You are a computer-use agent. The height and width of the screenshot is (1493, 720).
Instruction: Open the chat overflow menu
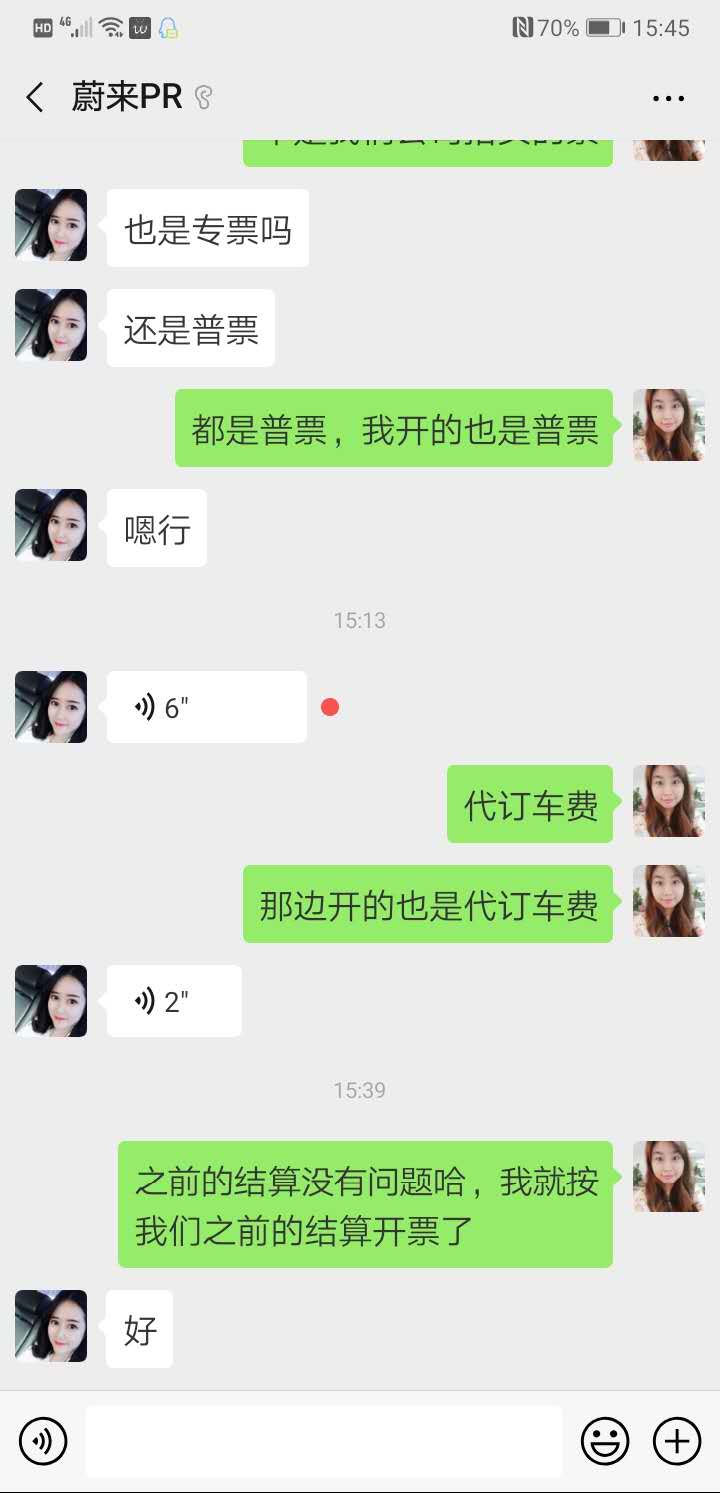[x=667, y=98]
